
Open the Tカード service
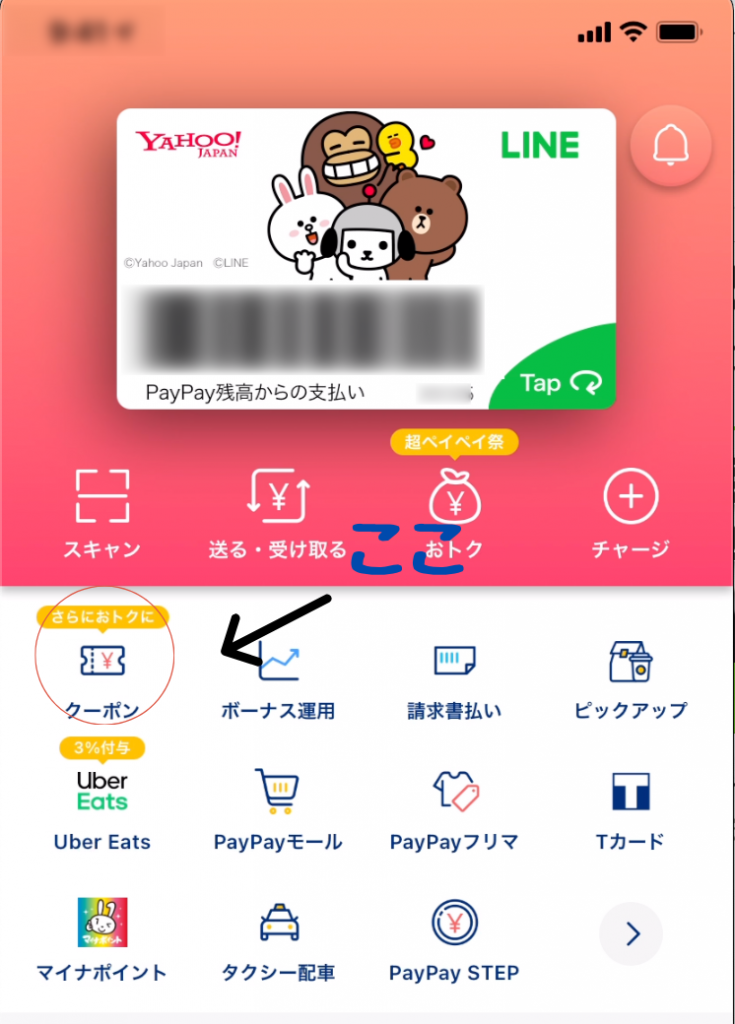[x=630, y=805]
